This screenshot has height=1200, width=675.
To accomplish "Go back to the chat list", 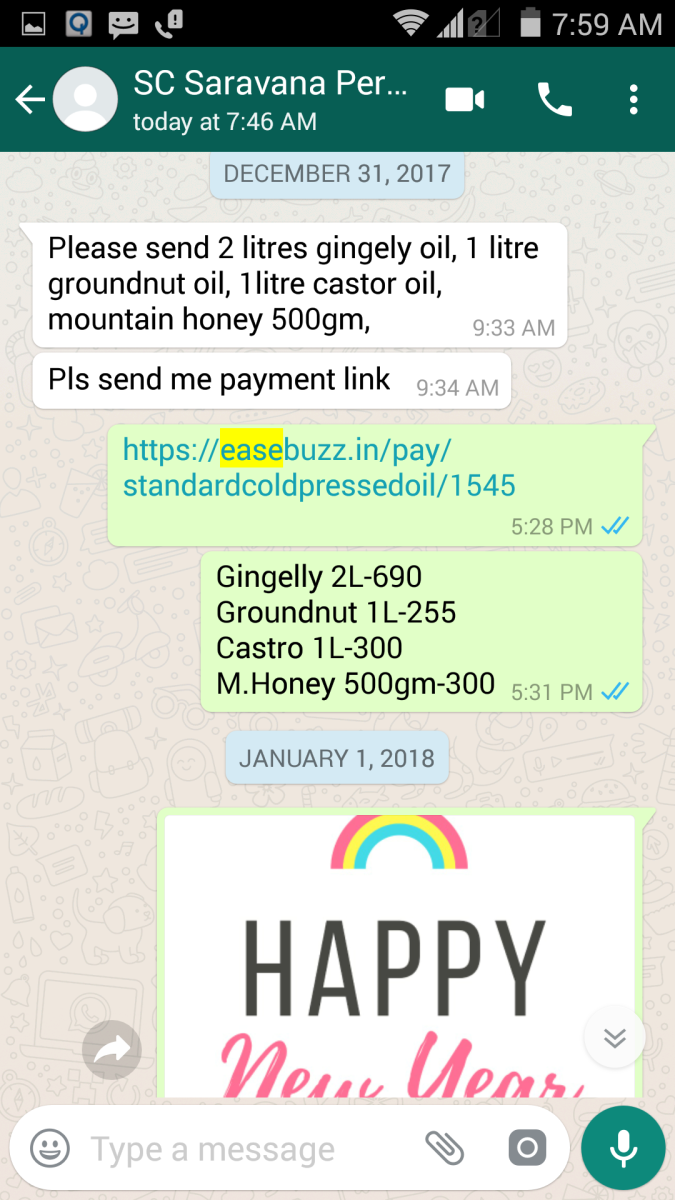I will [x=30, y=100].
